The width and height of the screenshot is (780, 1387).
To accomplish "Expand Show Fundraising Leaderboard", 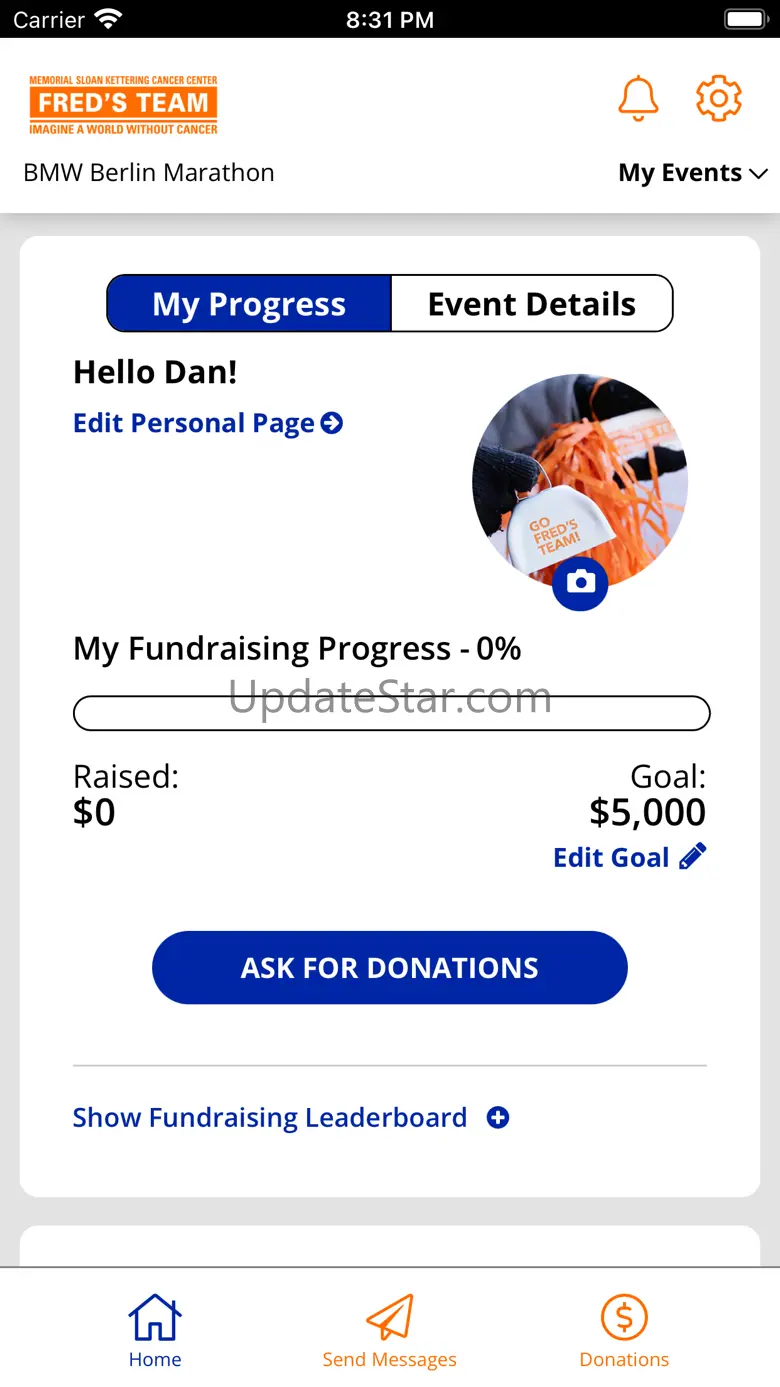I will [x=291, y=1117].
